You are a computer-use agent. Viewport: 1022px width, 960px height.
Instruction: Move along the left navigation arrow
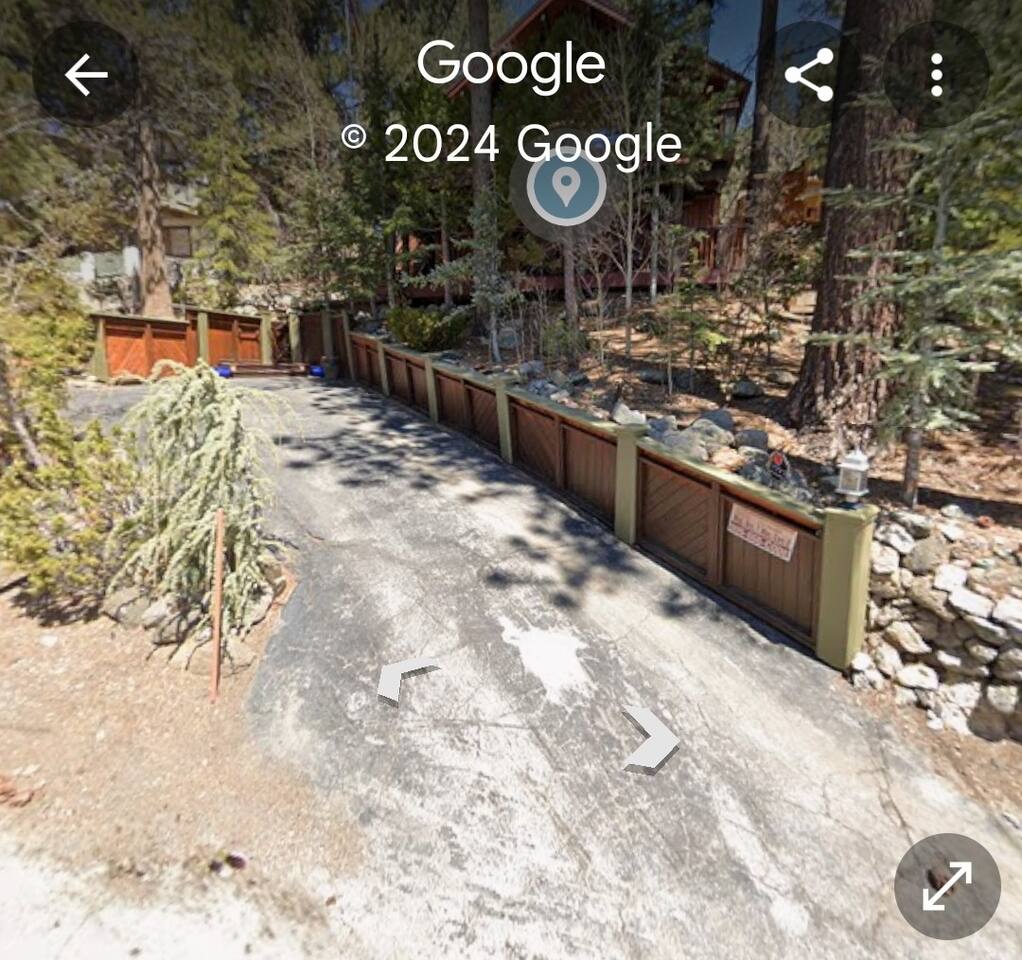405,678
